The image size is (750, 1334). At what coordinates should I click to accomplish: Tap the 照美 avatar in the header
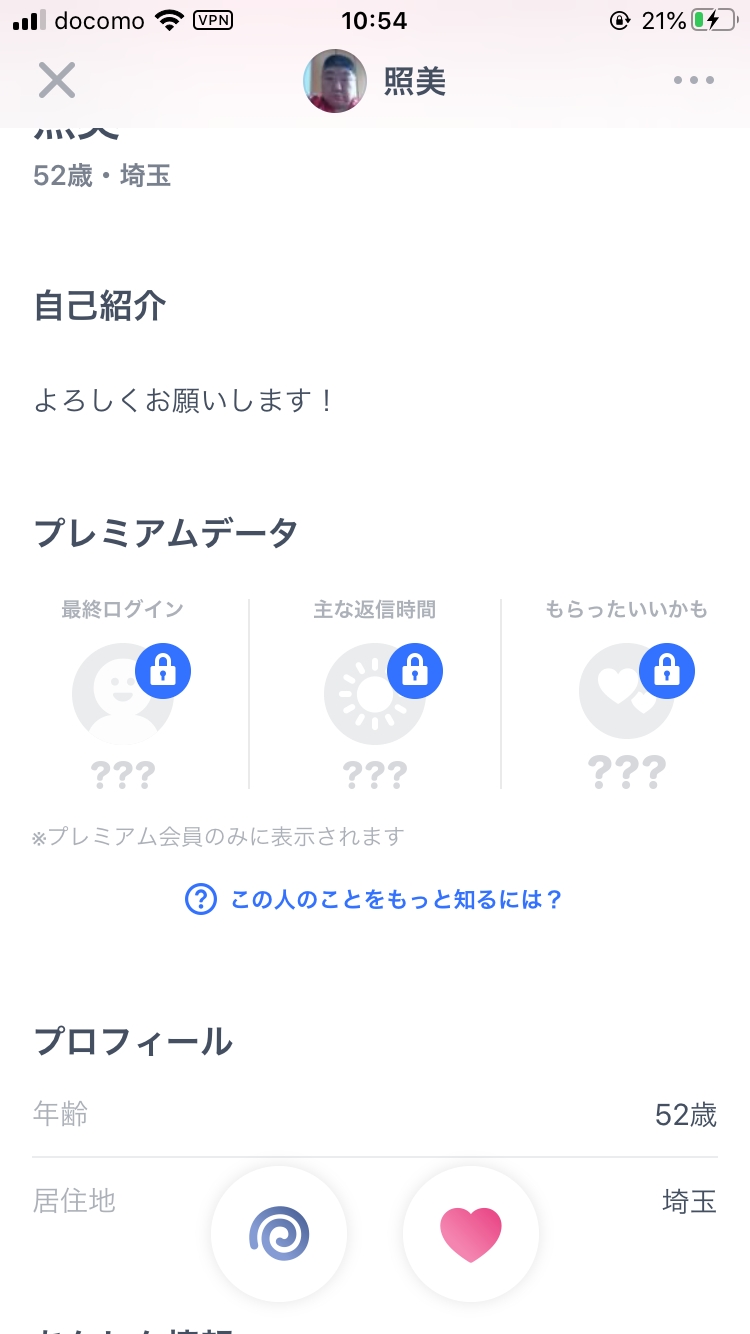point(335,81)
